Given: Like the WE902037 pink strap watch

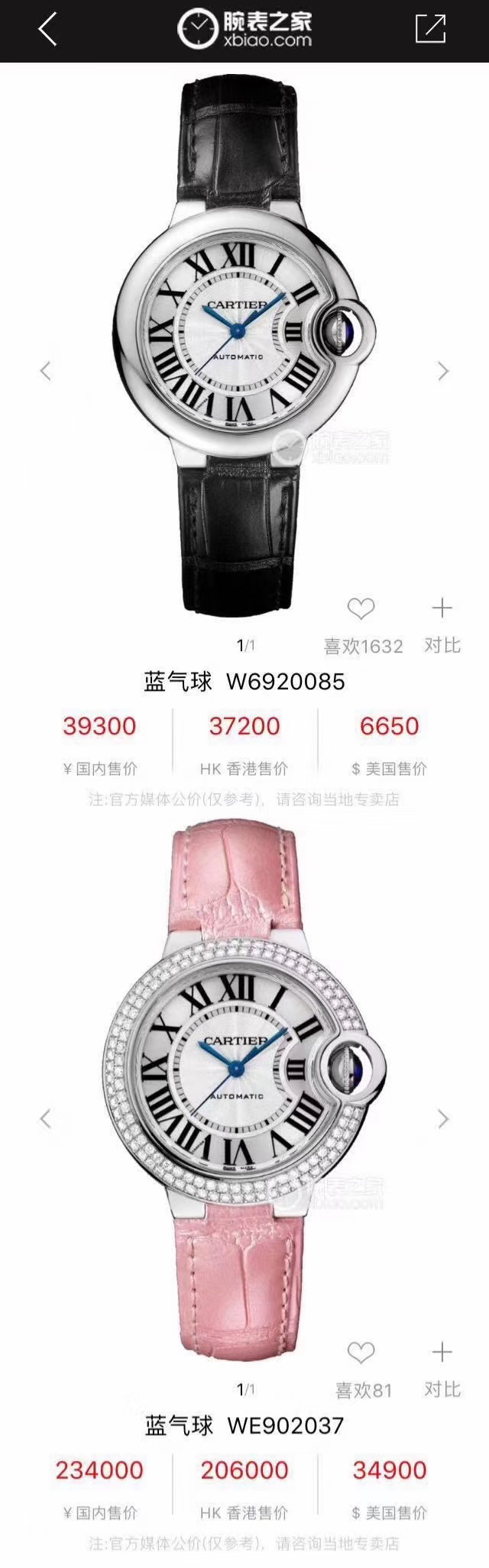Looking at the screenshot, I should tap(361, 1353).
